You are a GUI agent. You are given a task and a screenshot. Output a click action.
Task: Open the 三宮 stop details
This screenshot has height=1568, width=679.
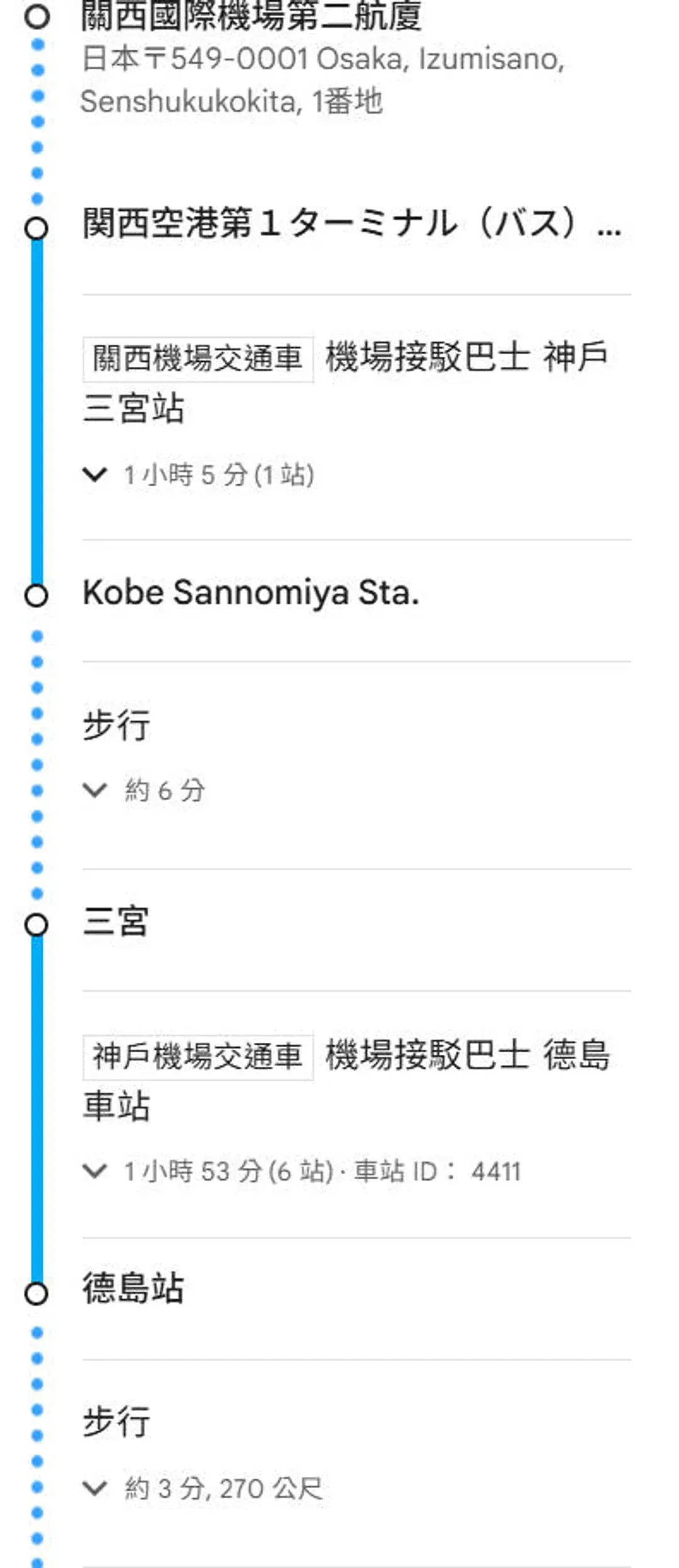tap(116, 922)
